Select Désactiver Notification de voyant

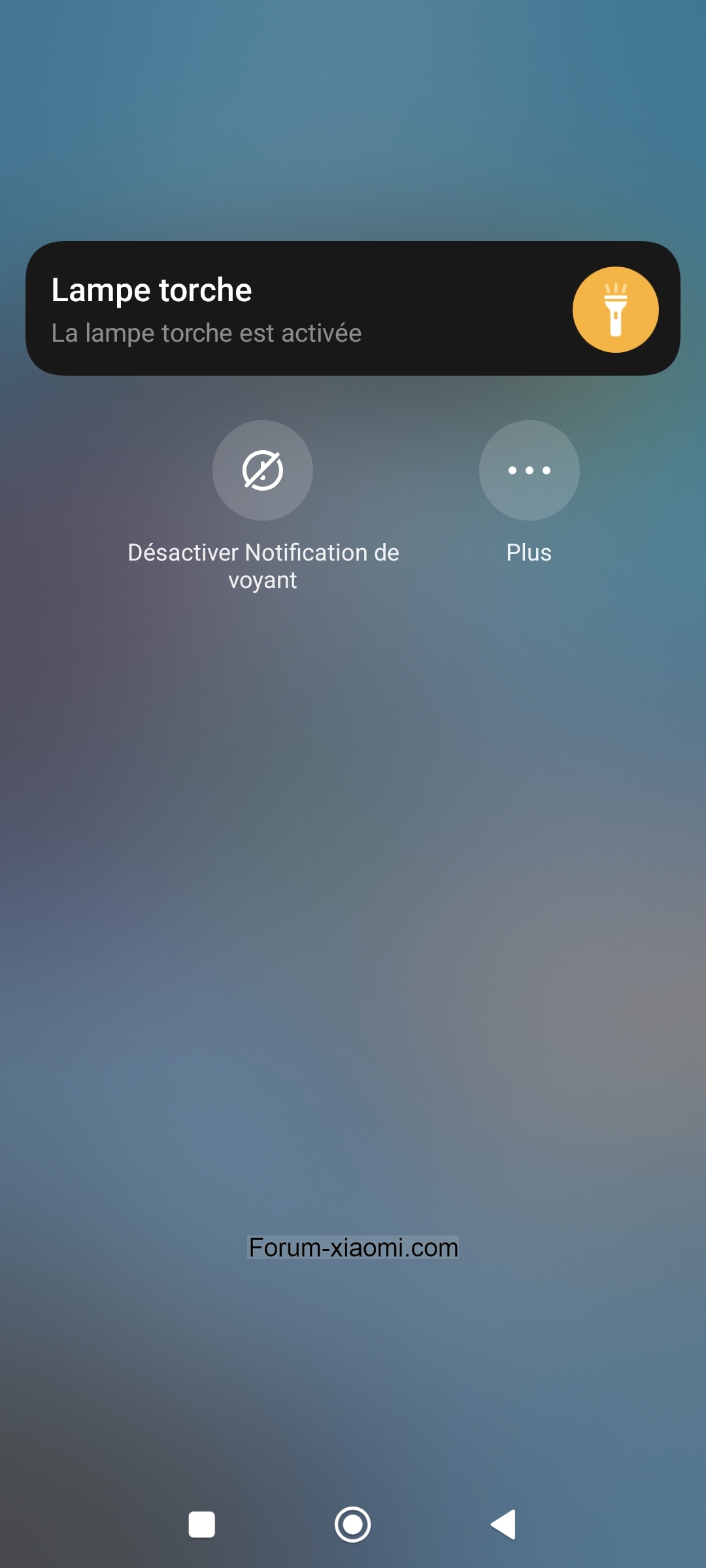point(263,470)
